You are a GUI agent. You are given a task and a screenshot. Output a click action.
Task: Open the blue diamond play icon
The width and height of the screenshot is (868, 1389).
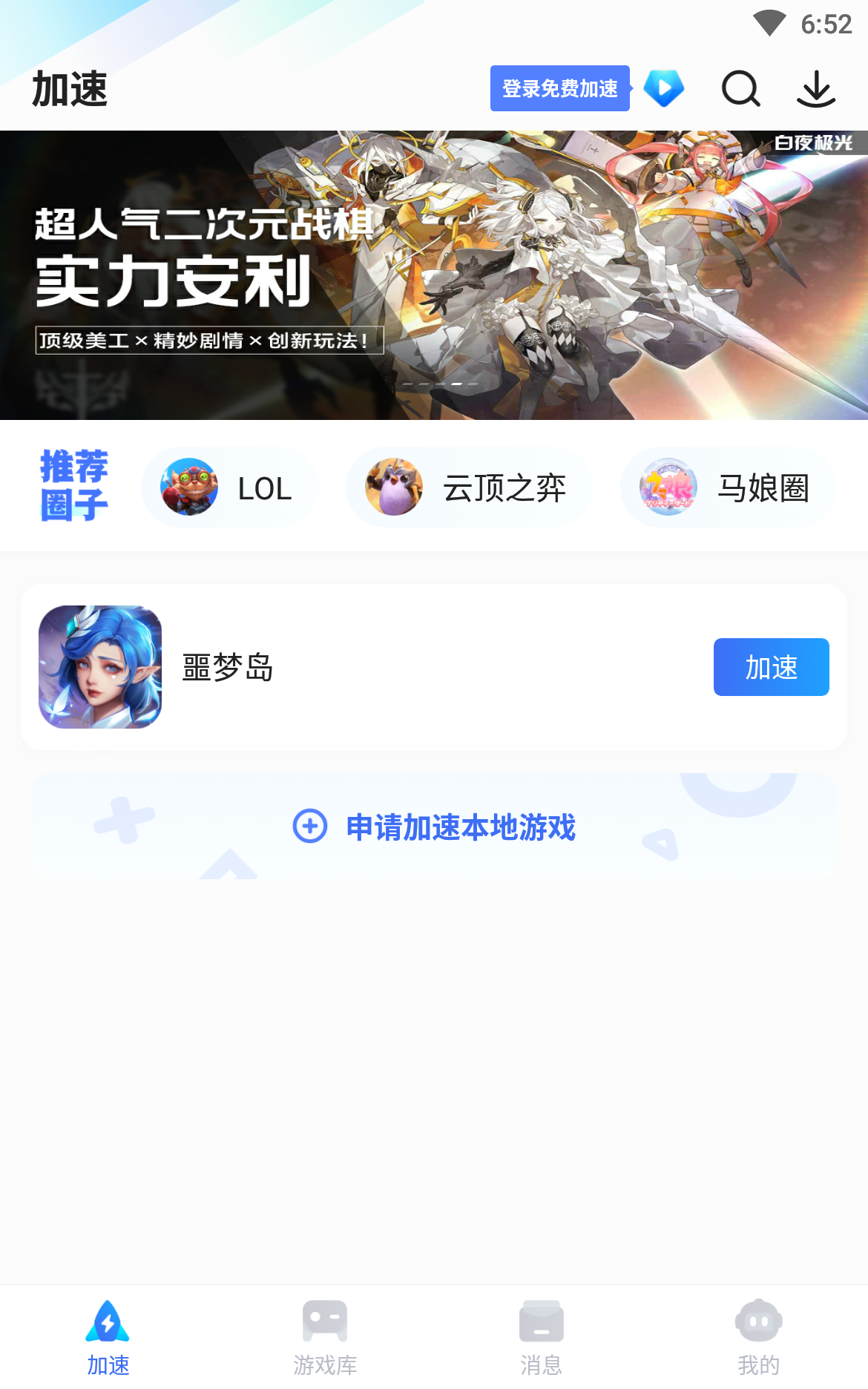663,88
